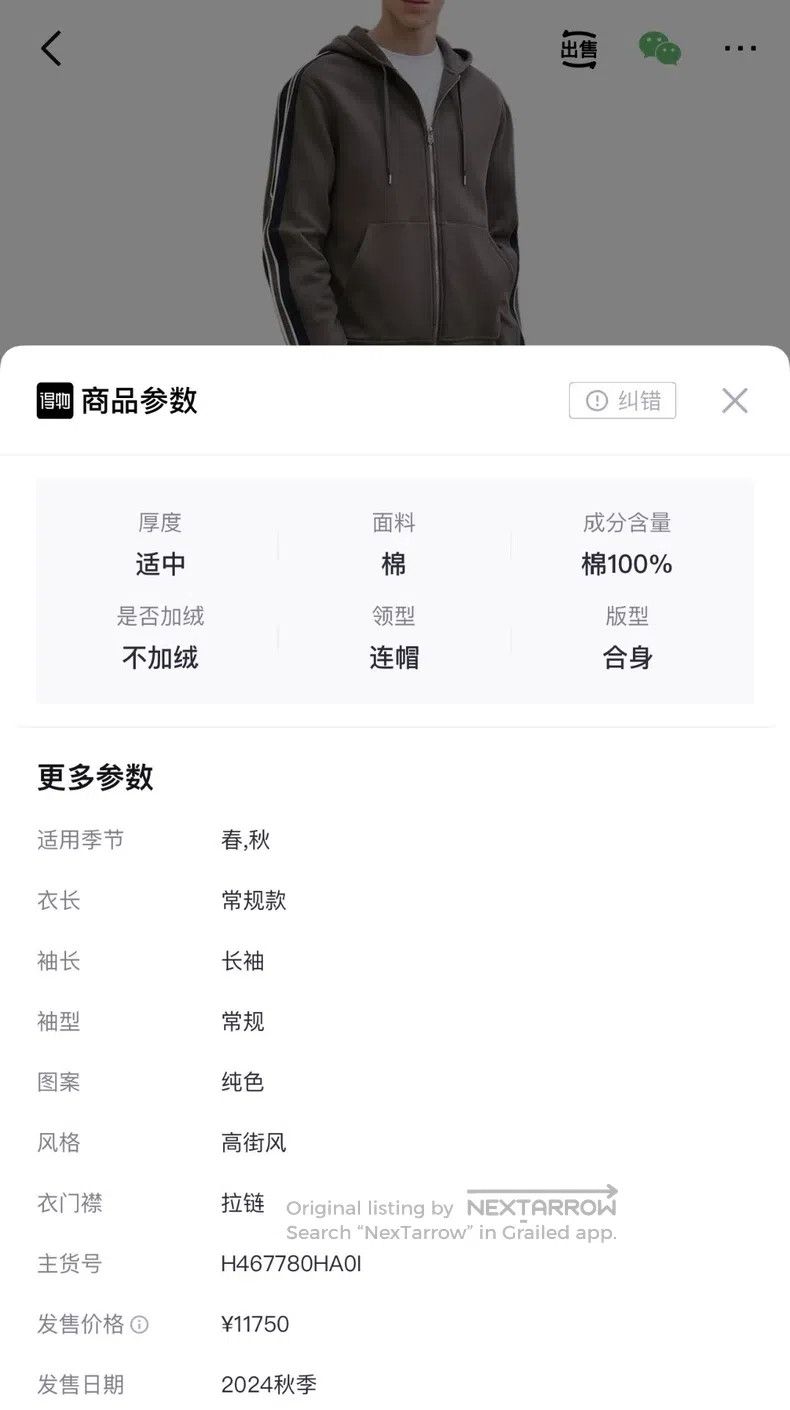Close the 商品参数 panel
790x1410 pixels.
pos(735,401)
